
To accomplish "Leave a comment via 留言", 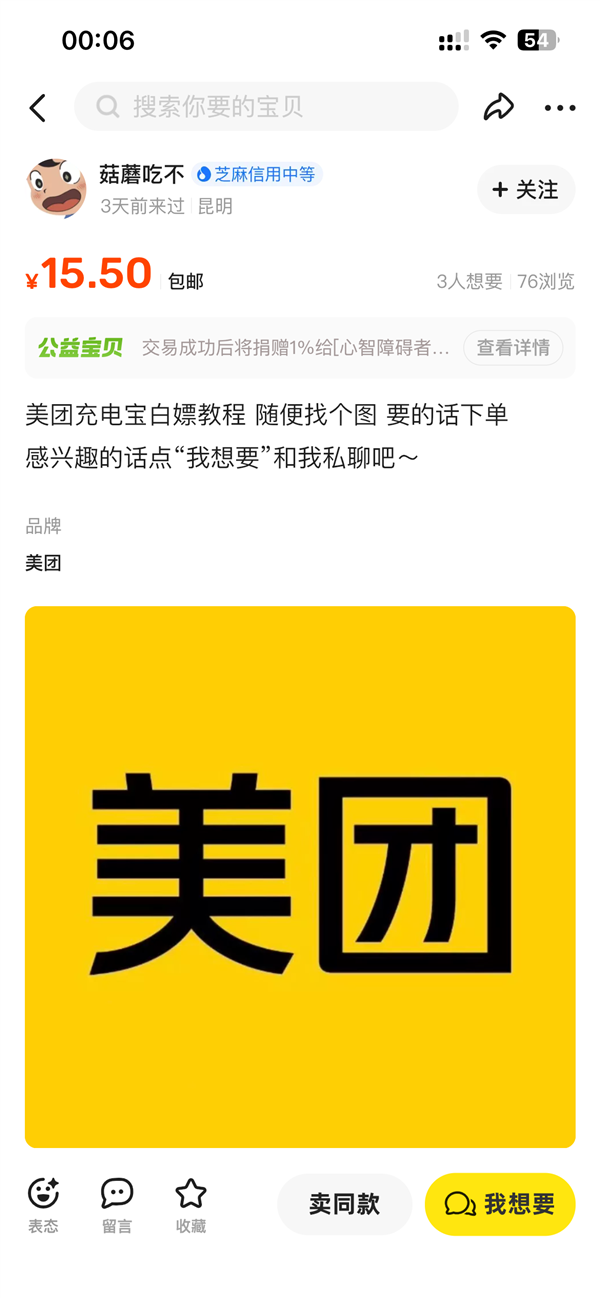I will click(x=117, y=1203).
